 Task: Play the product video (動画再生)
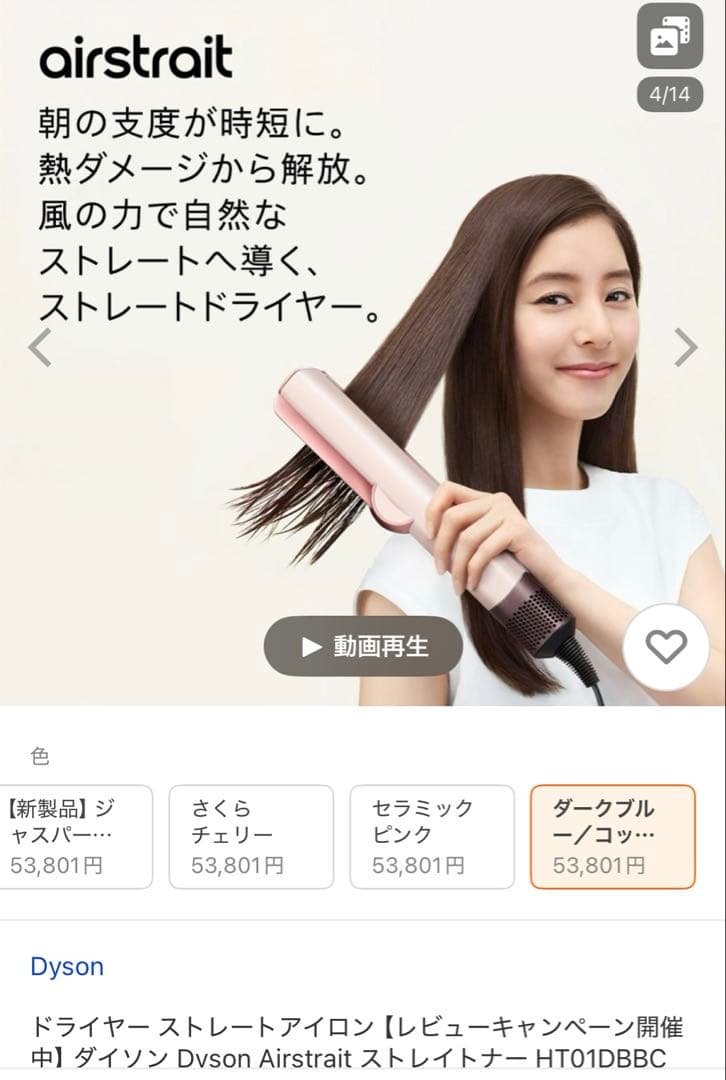click(x=363, y=646)
